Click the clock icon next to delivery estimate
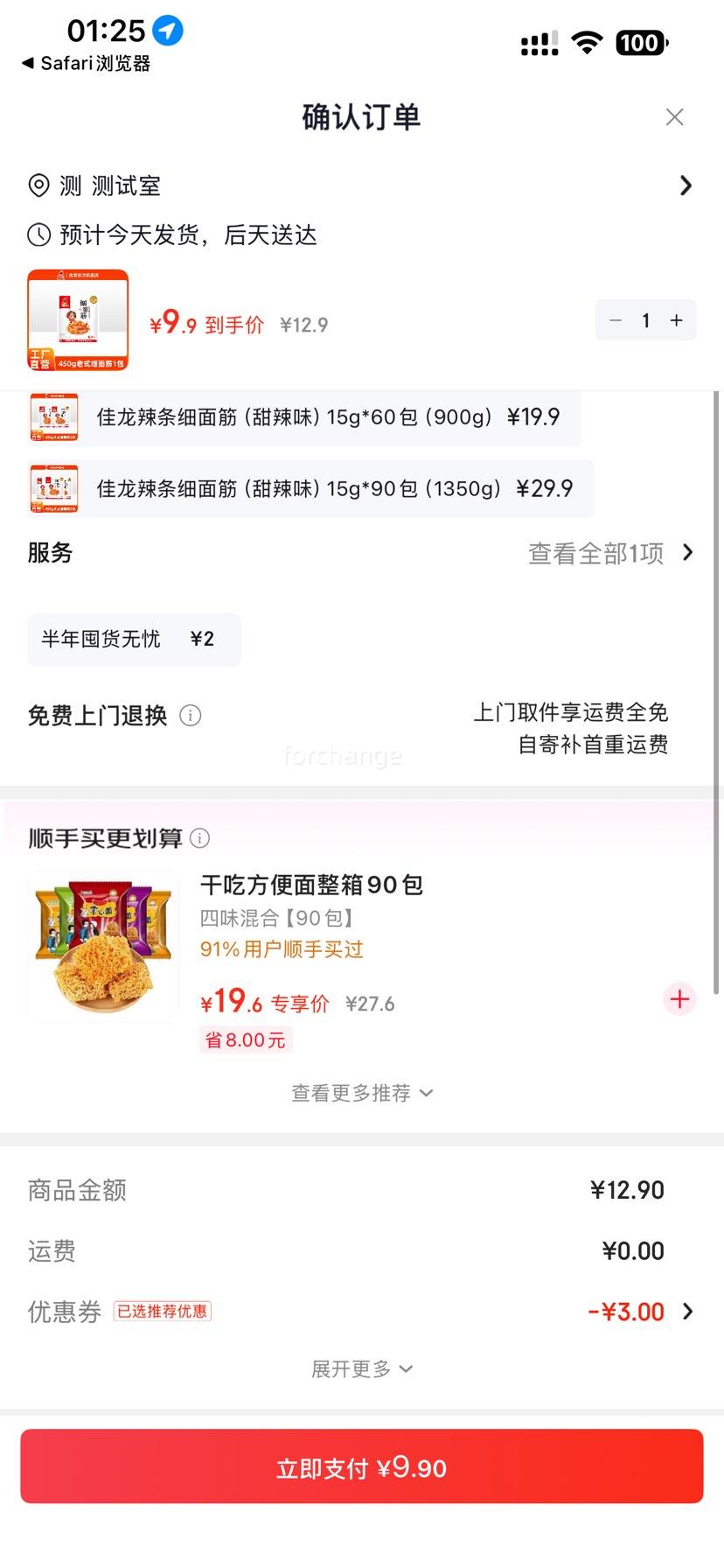The height and width of the screenshot is (1568, 724). (x=38, y=234)
